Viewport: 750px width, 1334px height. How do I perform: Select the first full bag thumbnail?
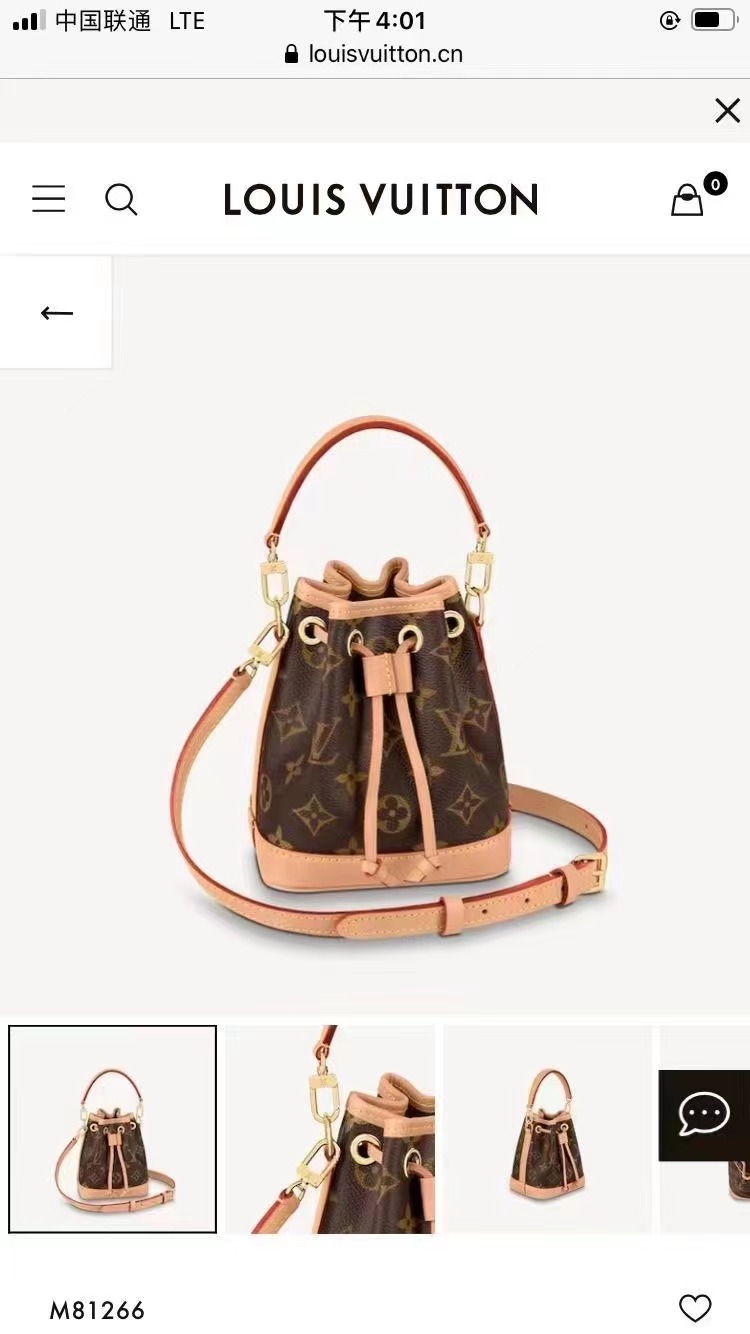[x=113, y=1129]
